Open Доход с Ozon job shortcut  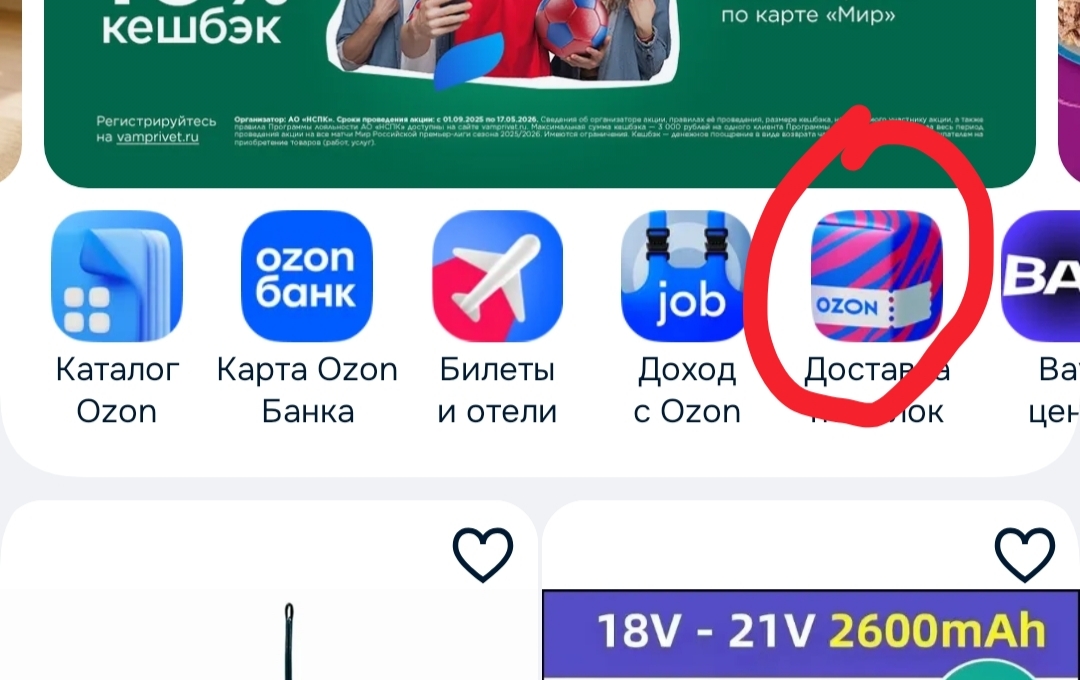[686, 277]
